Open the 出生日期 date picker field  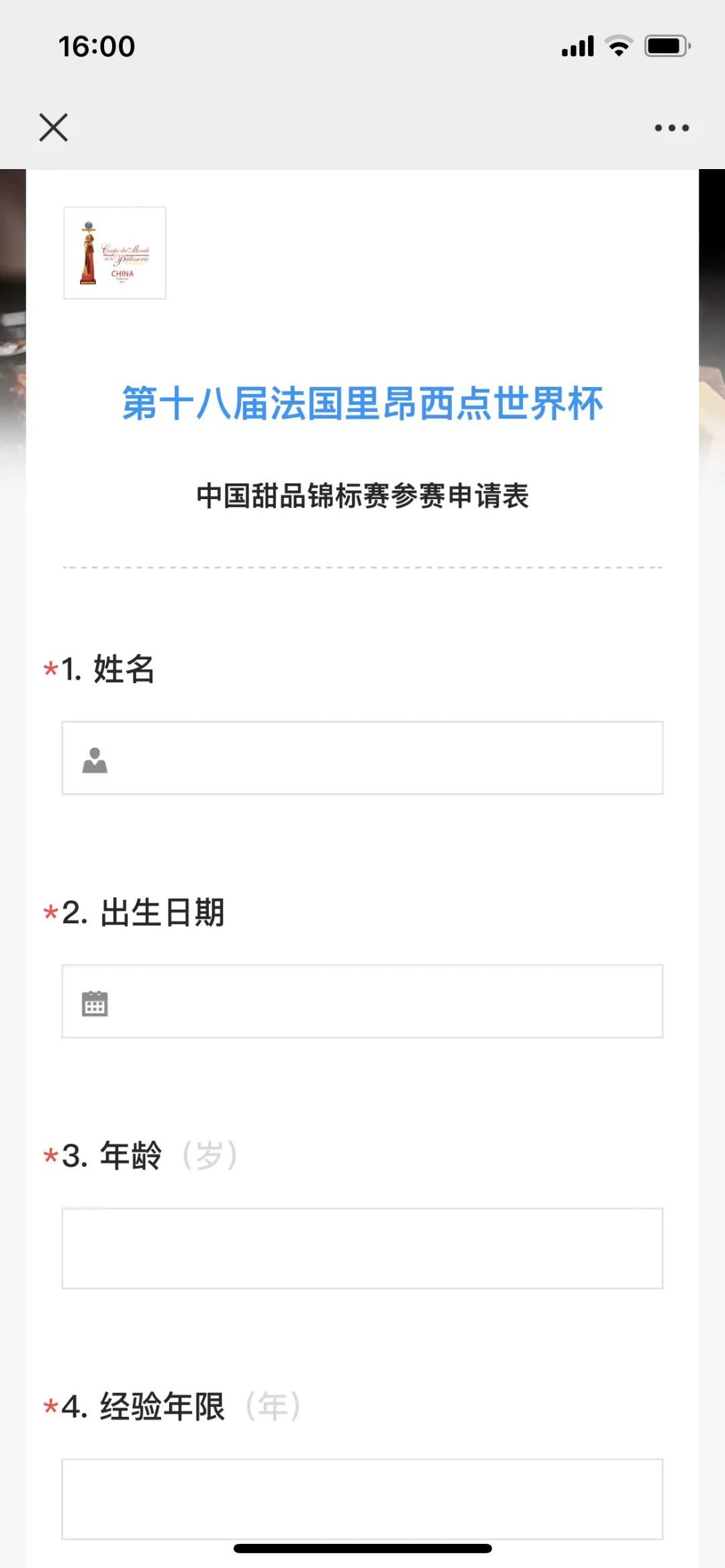(362, 1002)
